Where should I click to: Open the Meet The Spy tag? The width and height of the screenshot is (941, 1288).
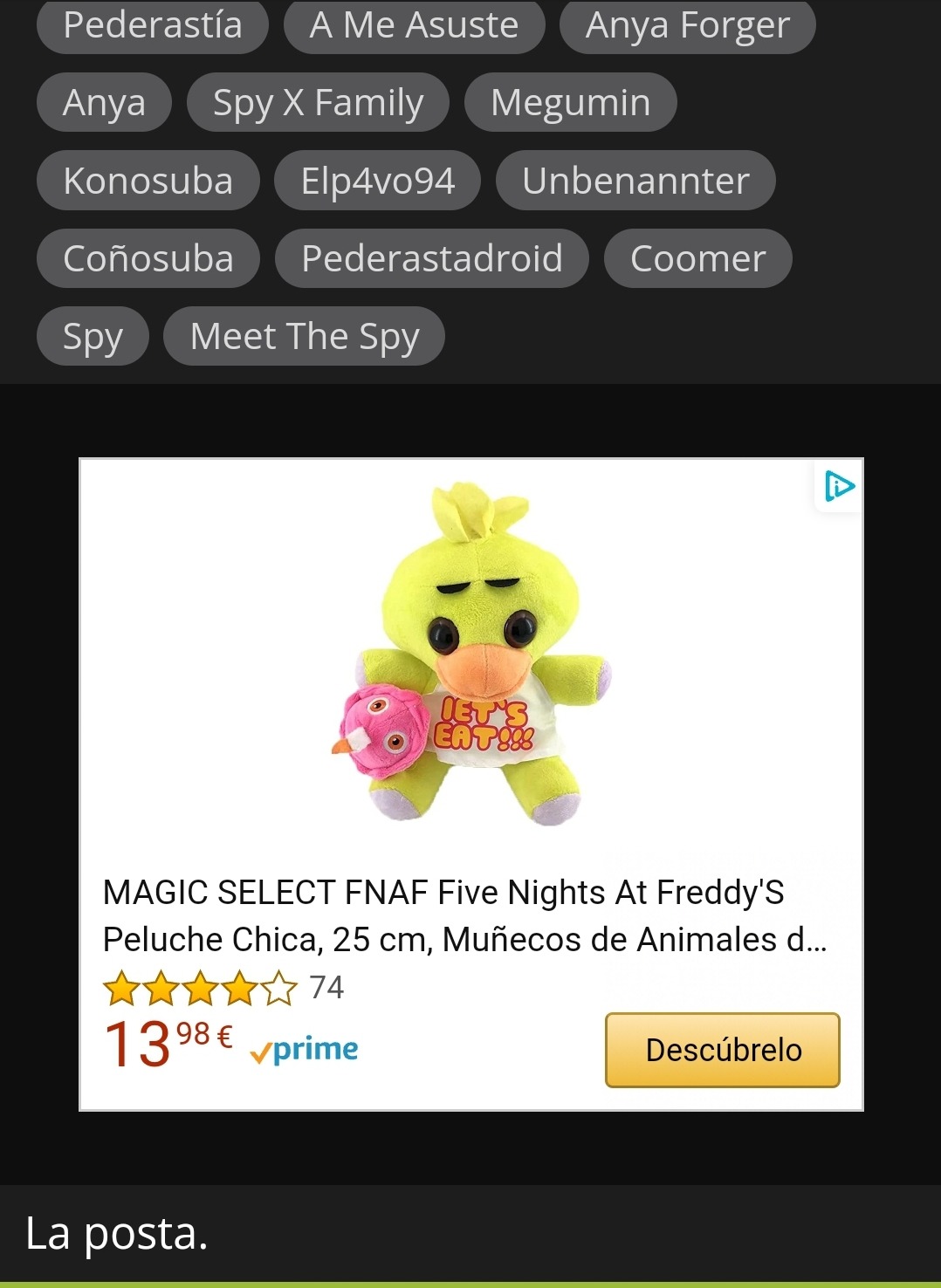pyautogui.click(x=304, y=336)
